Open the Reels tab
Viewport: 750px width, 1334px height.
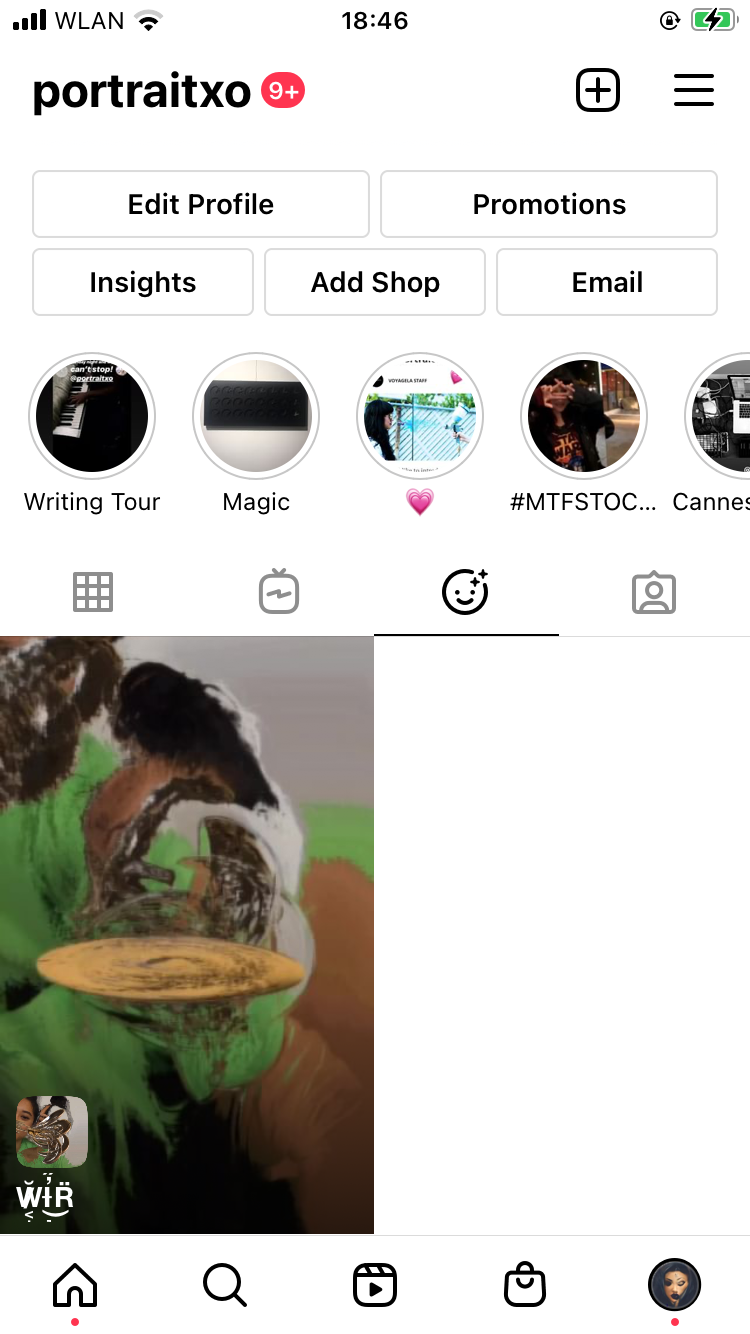point(375,1284)
